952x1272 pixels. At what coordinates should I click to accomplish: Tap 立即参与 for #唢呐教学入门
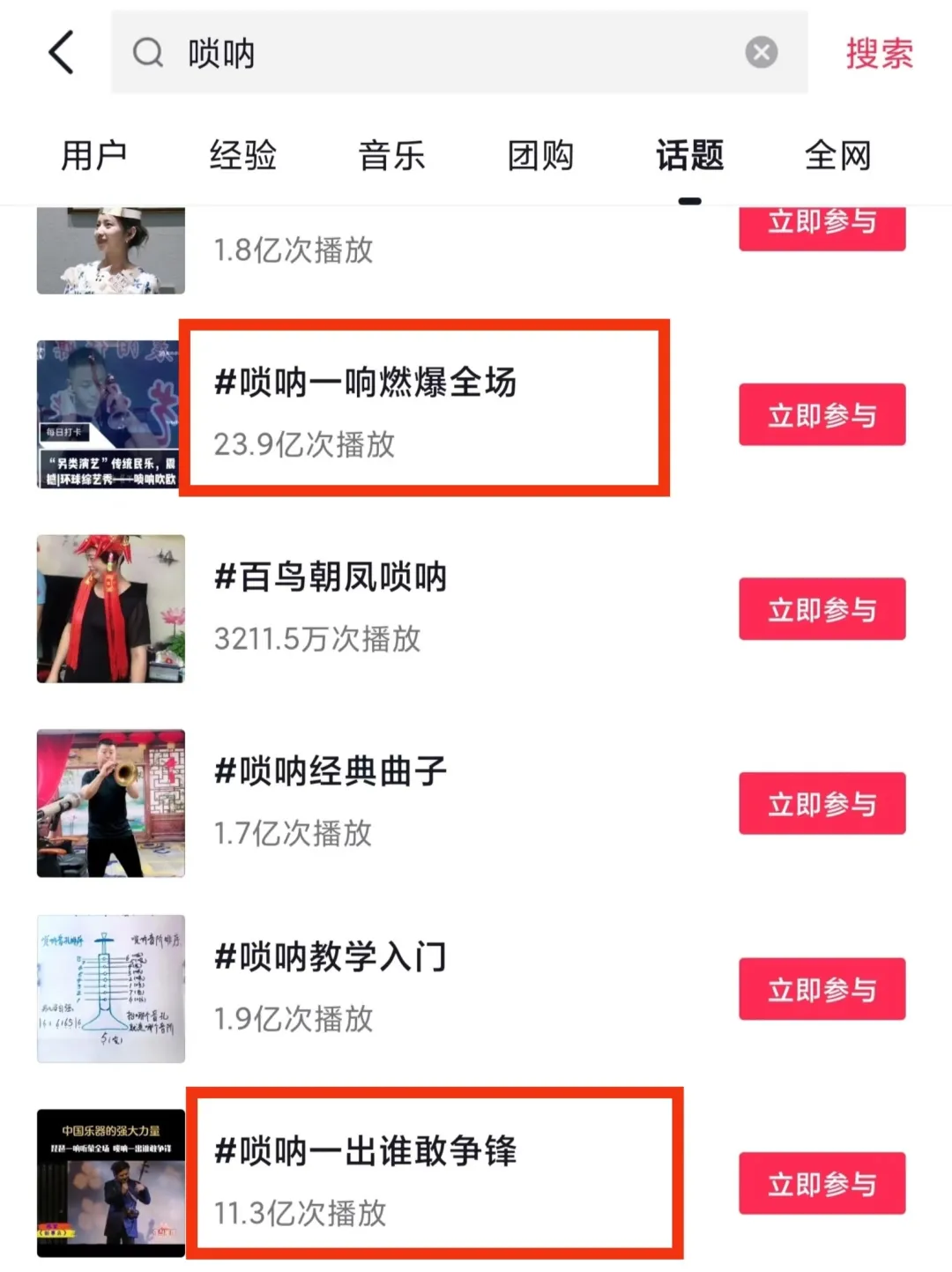(x=822, y=989)
